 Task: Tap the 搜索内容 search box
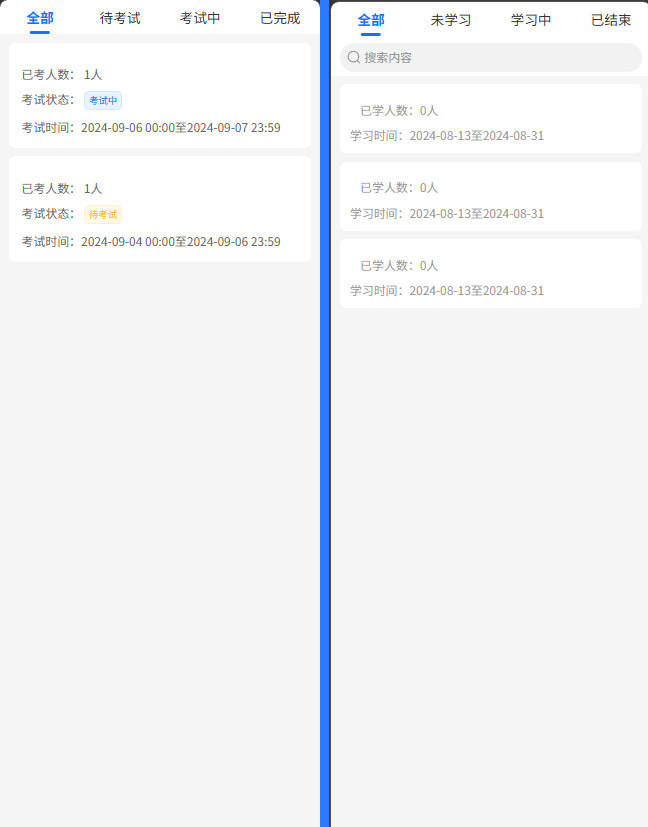(x=490, y=58)
